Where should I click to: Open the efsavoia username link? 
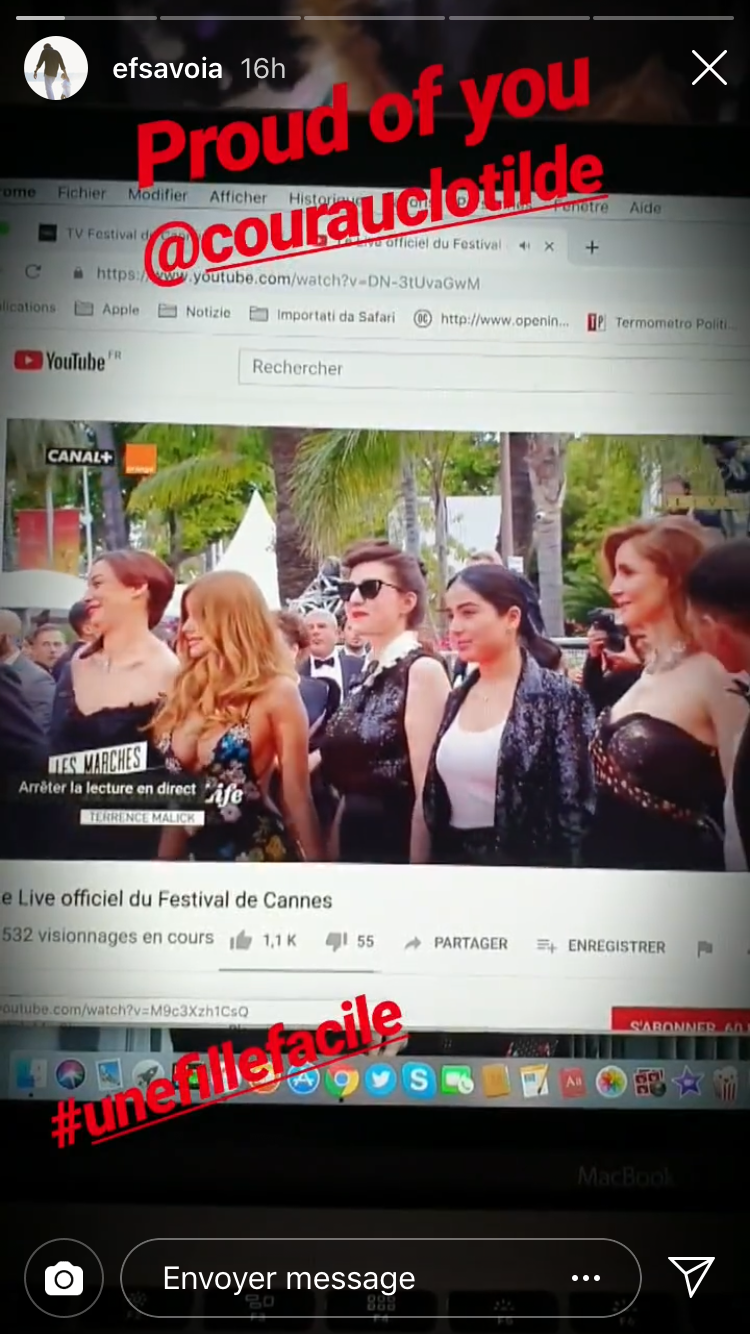click(167, 68)
